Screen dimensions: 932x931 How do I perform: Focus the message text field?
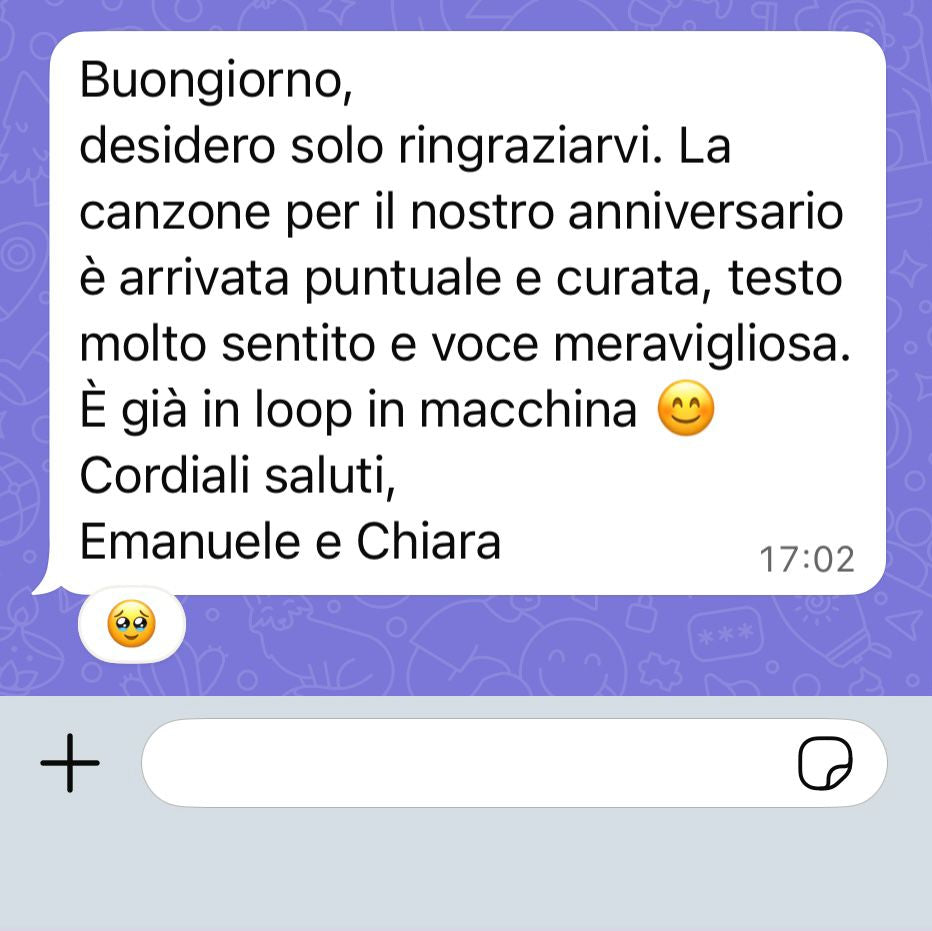click(460, 763)
